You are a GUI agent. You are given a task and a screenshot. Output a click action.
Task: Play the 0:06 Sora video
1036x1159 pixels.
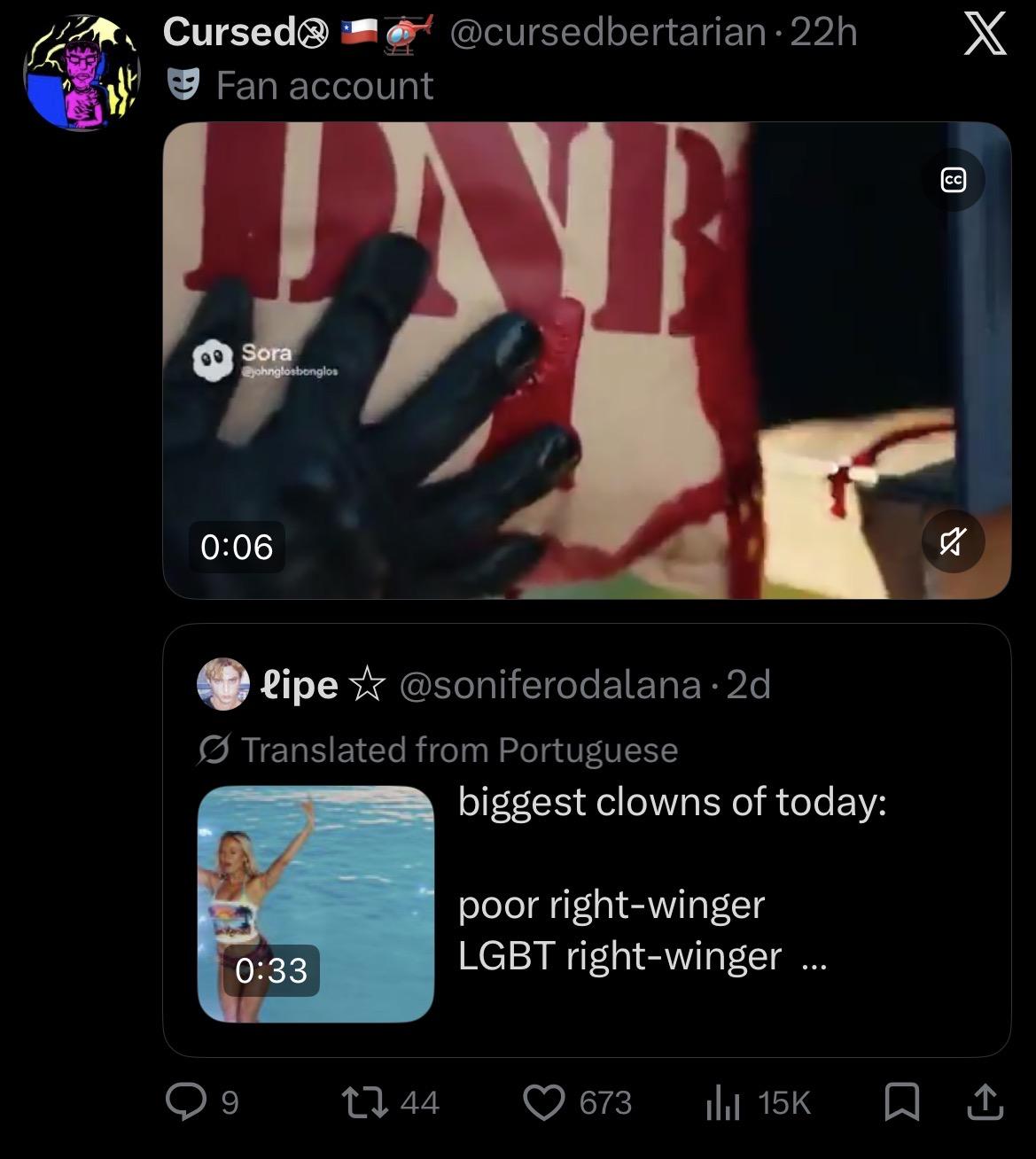coord(587,361)
